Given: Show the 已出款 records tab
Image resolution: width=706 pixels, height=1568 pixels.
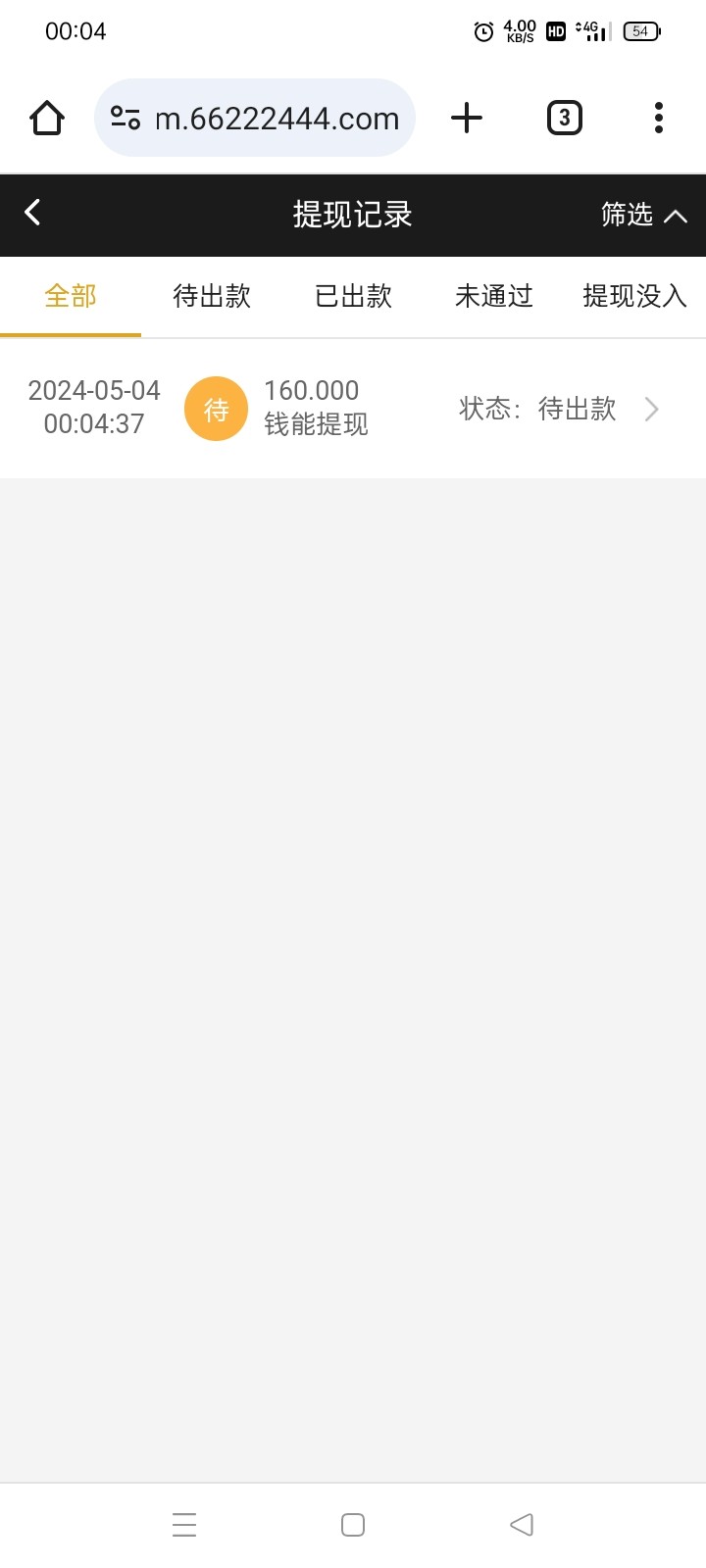Looking at the screenshot, I should [353, 296].
